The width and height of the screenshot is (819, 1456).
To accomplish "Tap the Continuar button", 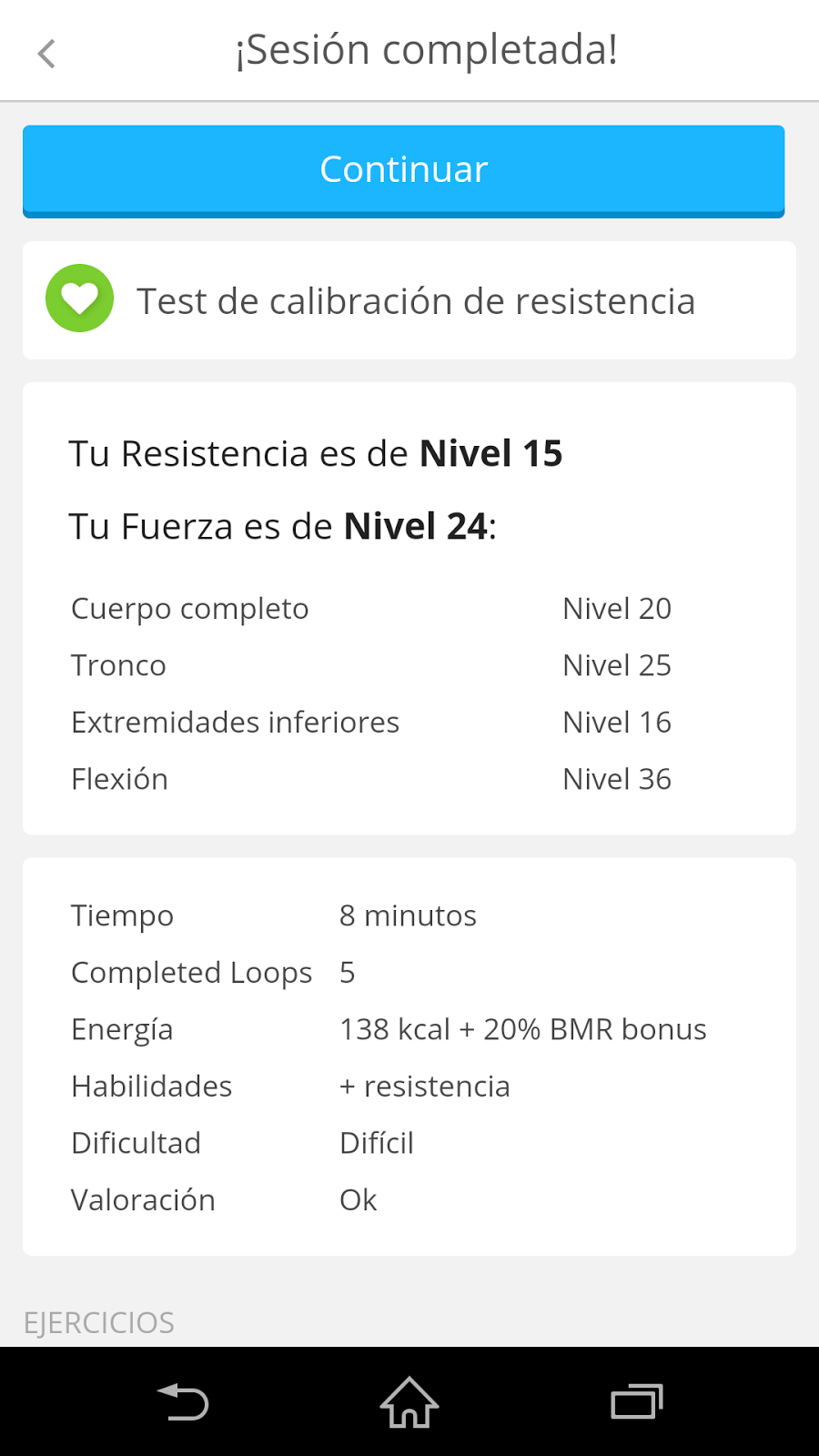I will (403, 171).
